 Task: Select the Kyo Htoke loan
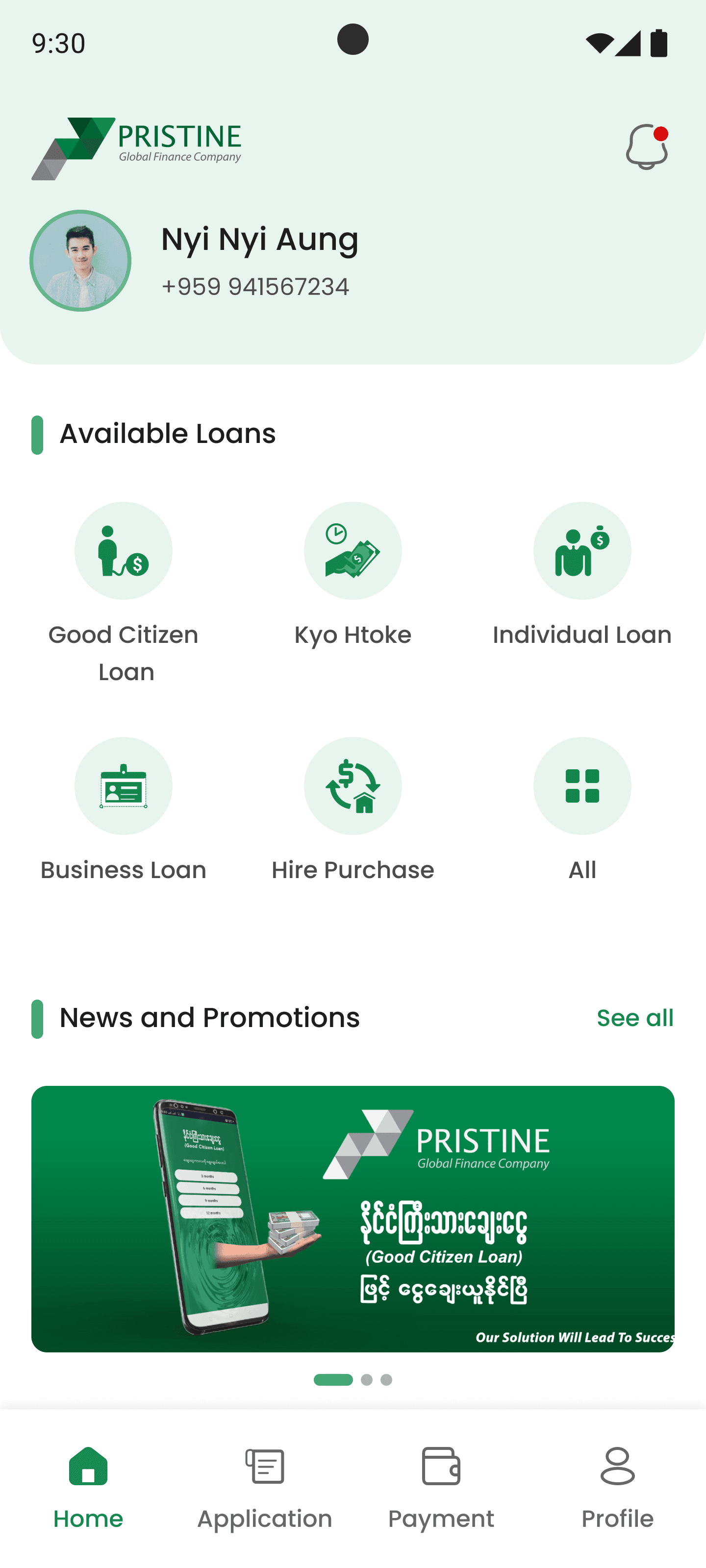[353, 575]
